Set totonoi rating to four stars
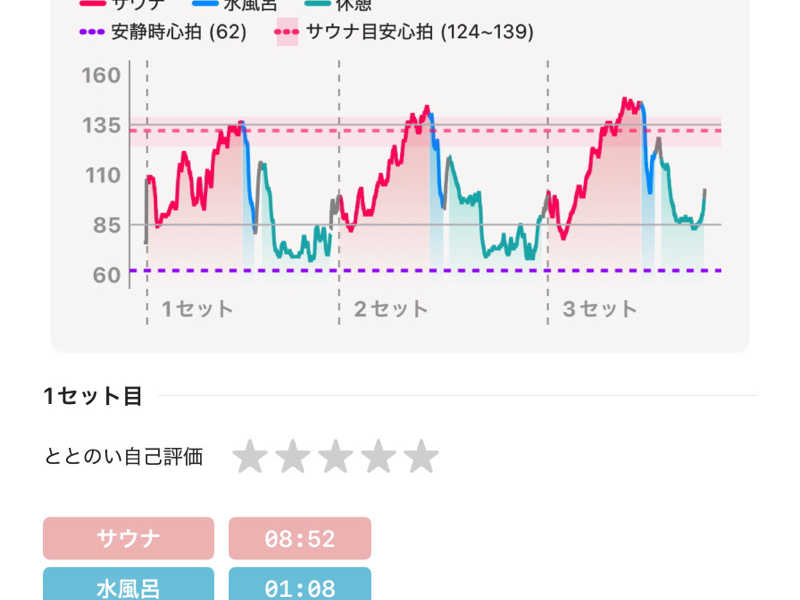Viewport: 800px width, 600px height. (378, 457)
